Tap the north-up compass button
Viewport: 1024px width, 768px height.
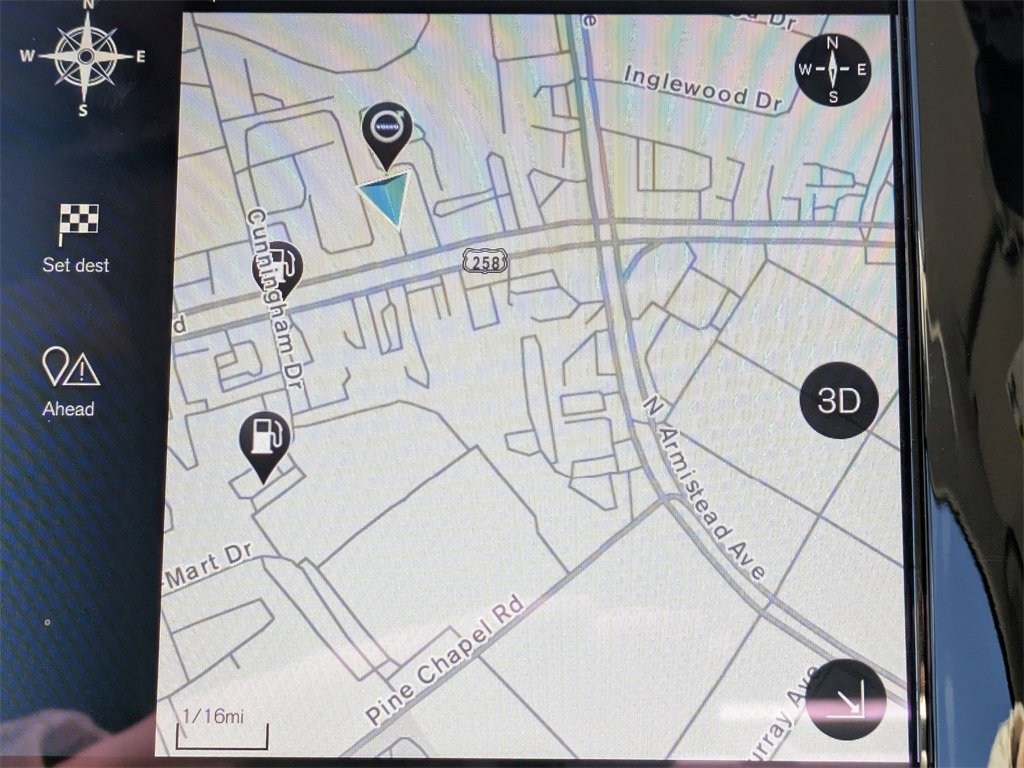pos(832,70)
